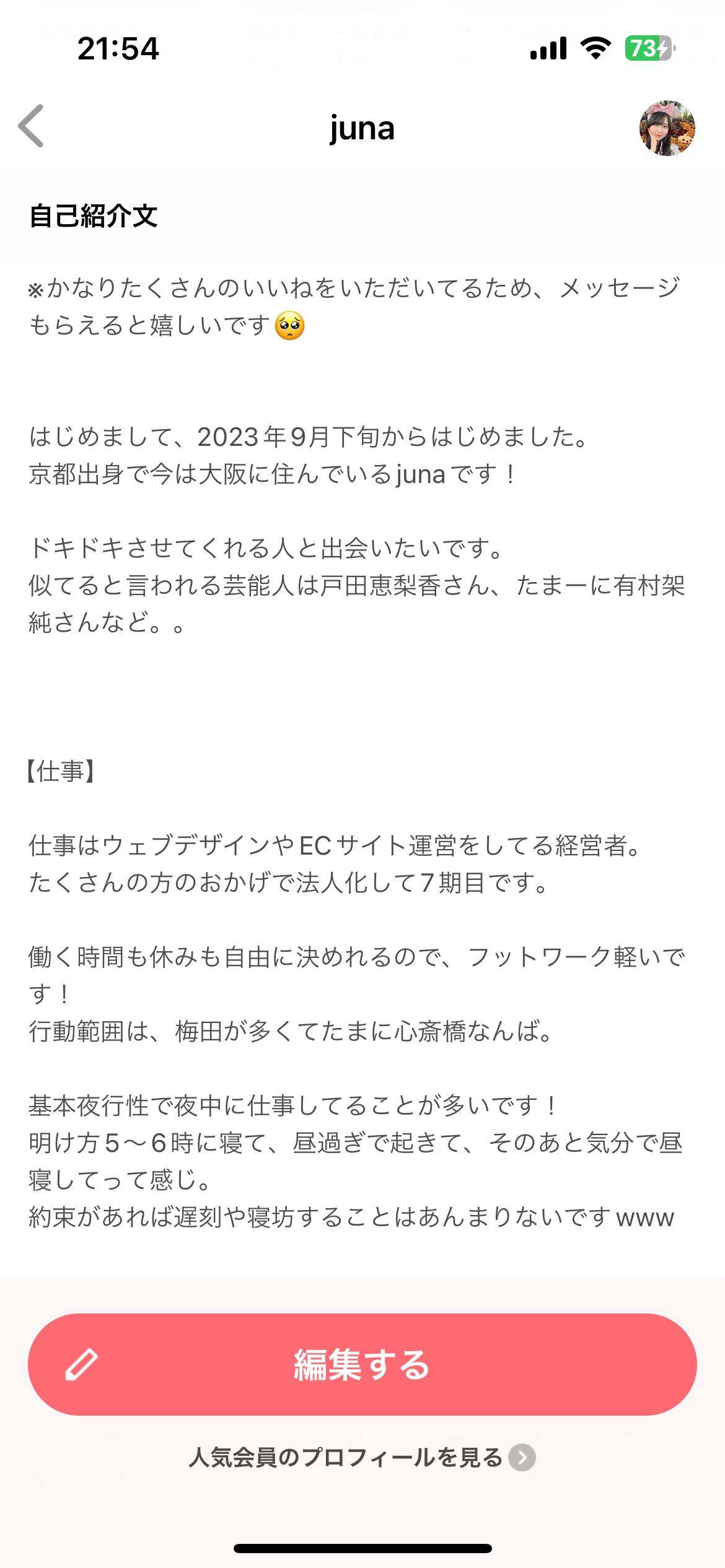Open 人気会員のプロフィールを見る link
Screen dimensions: 725x1568
coord(362,1458)
